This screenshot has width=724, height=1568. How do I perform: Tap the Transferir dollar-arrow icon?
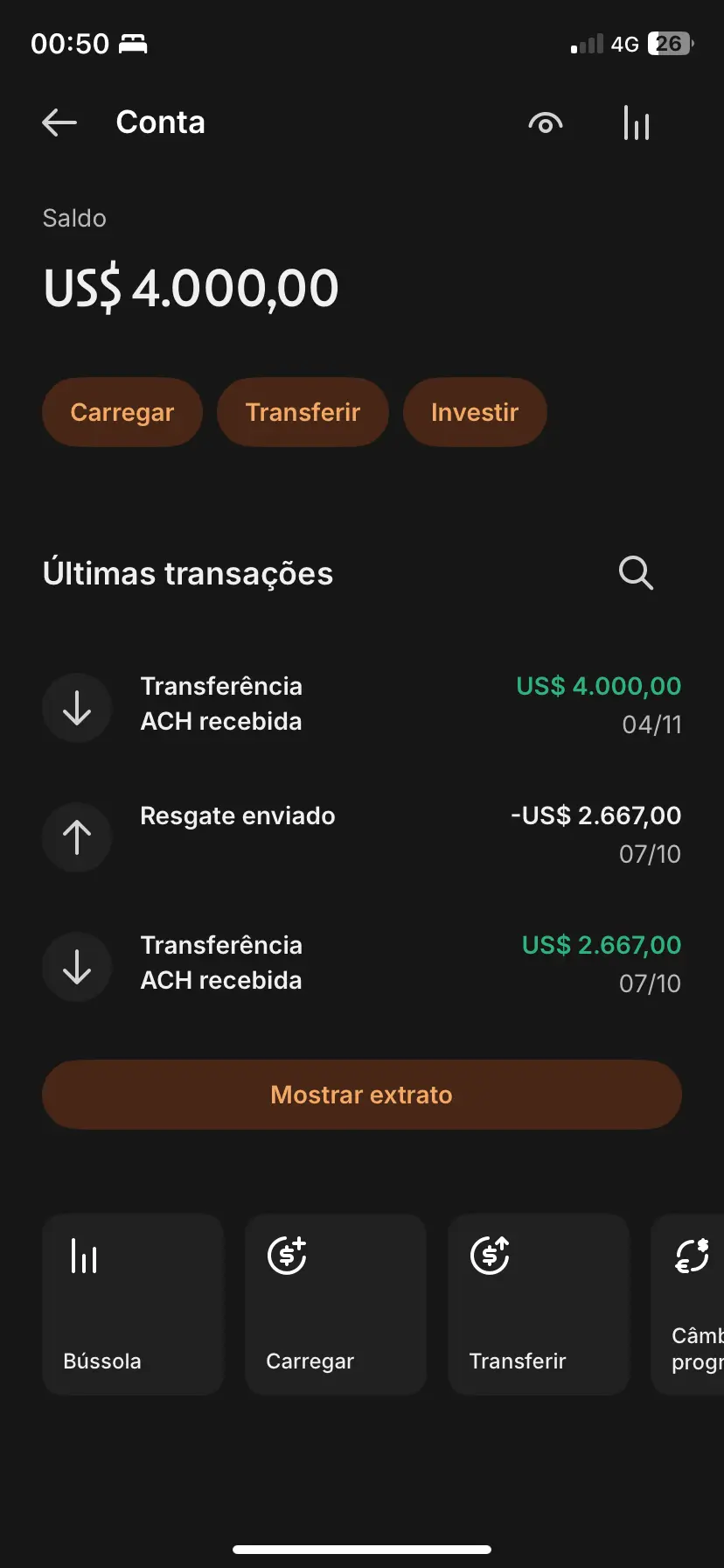coord(490,1256)
